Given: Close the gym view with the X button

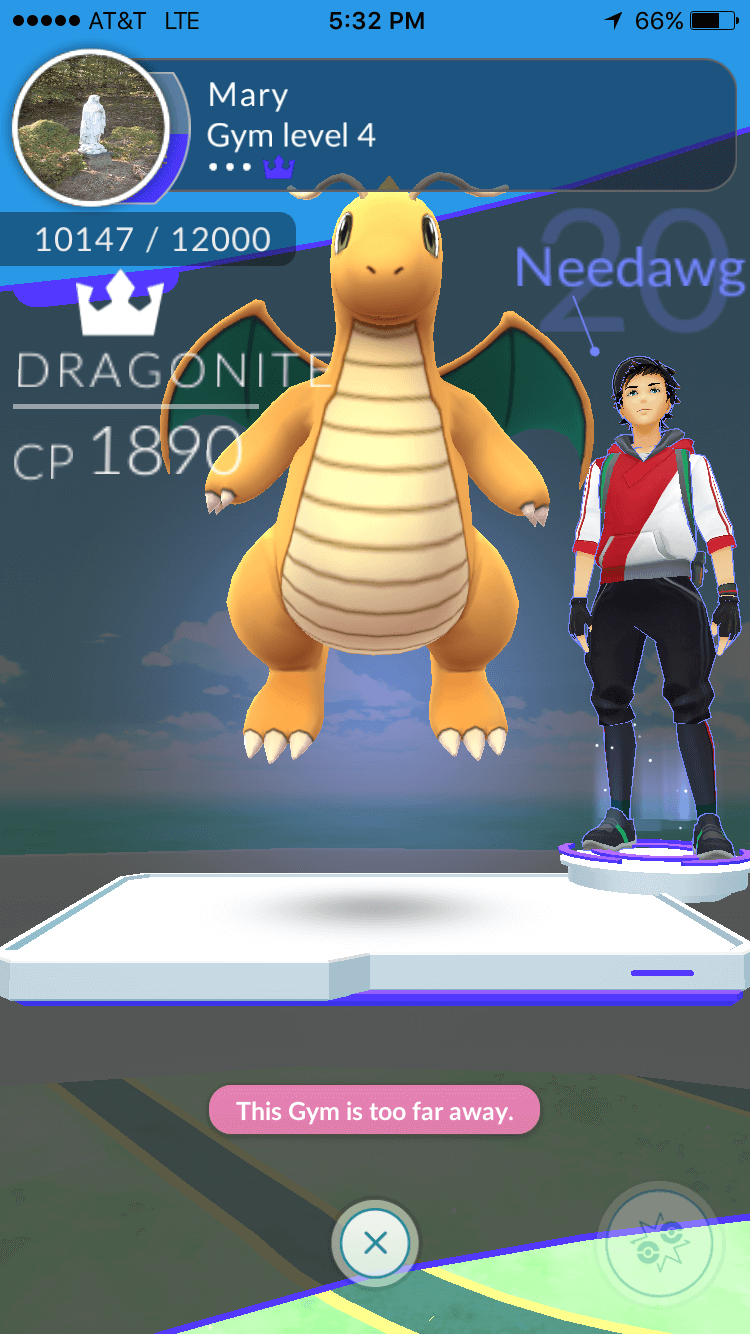Looking at the screenshot, I should click(375, 1243).
